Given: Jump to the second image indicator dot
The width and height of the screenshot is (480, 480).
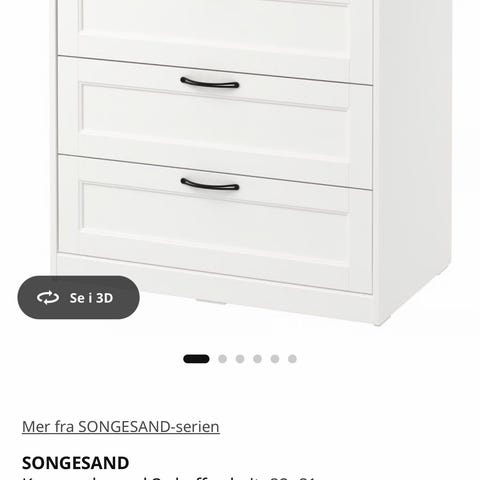Looking at the screenshot, I should click(223, 359).
